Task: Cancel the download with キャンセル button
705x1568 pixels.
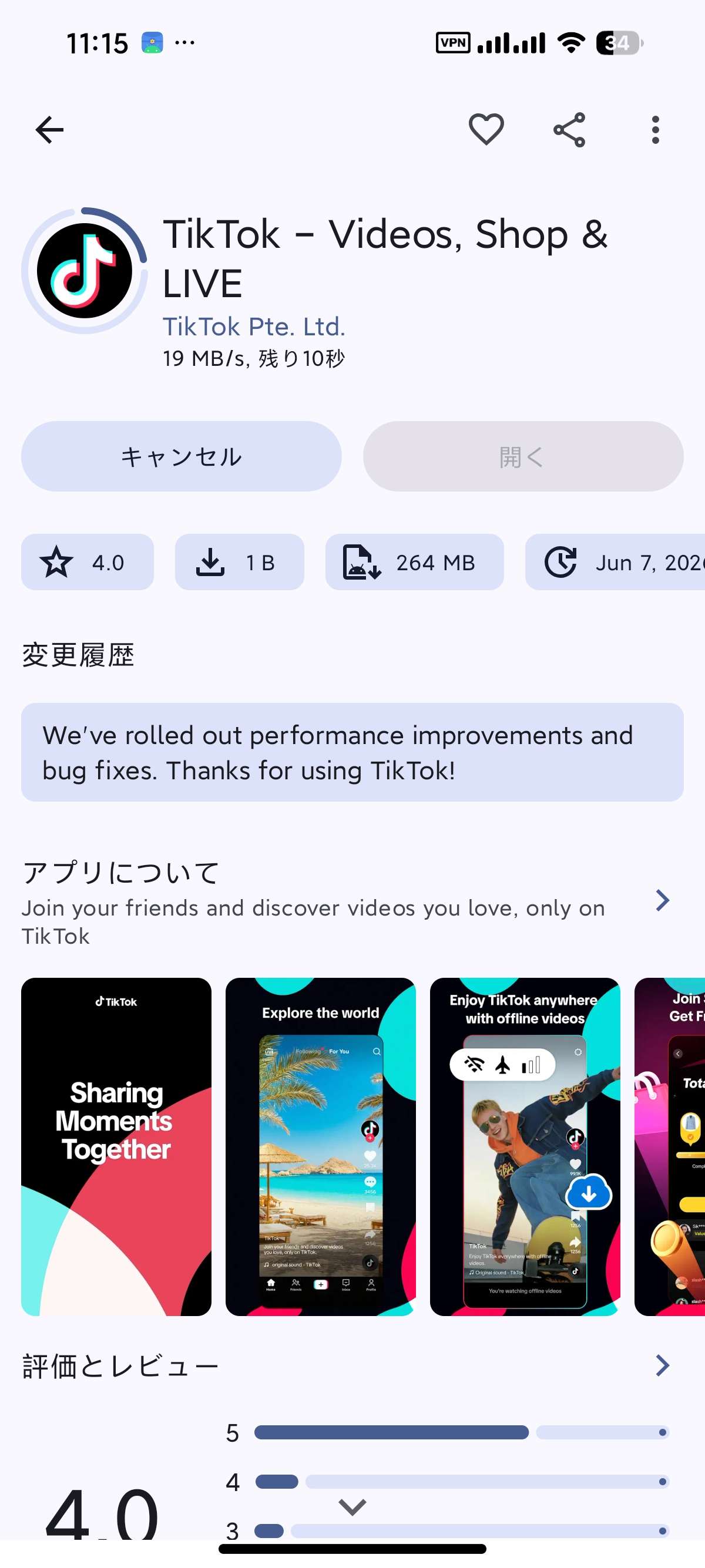Action: click(x=181, y=456)
